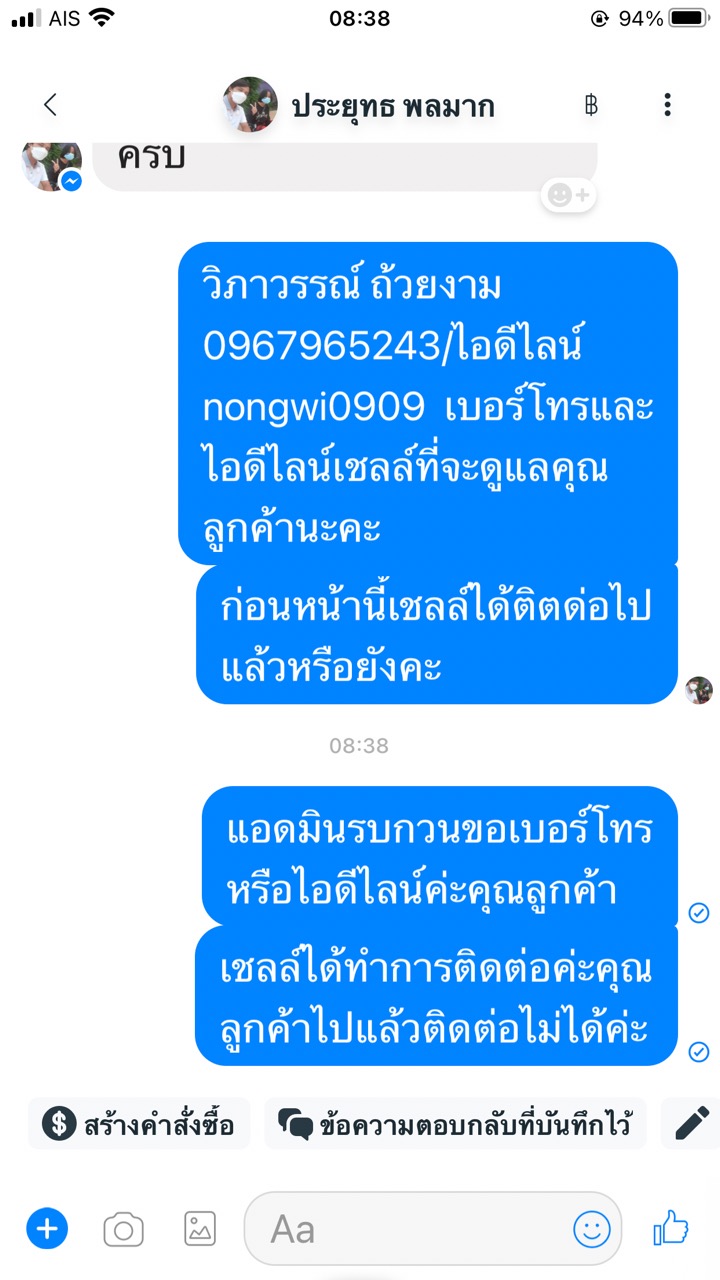This screenshot has width=720, height=1280.
Task: Open the camera to take a photo
Action: (x=123, y=1229)
